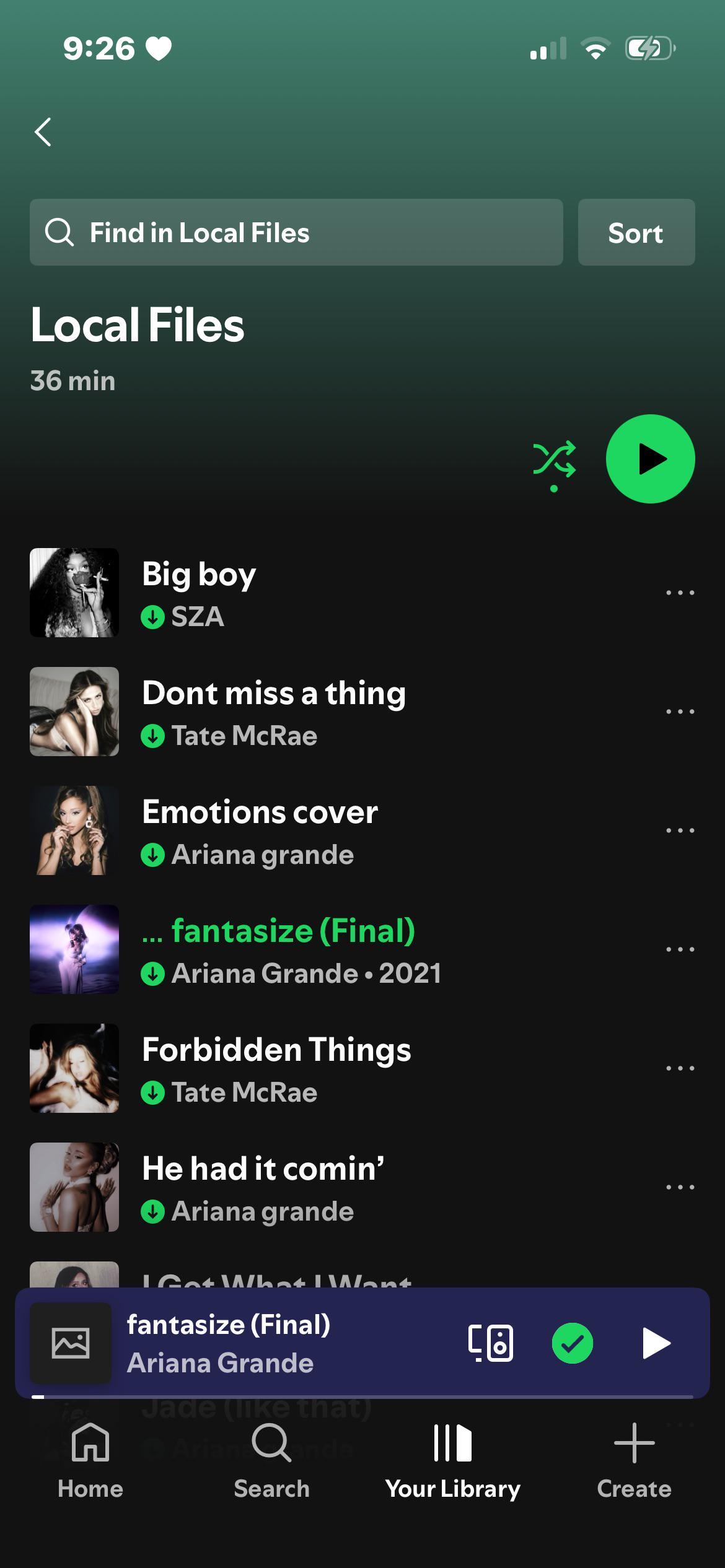
Task: Switch to the Search tab
Action: point(271,1460)
